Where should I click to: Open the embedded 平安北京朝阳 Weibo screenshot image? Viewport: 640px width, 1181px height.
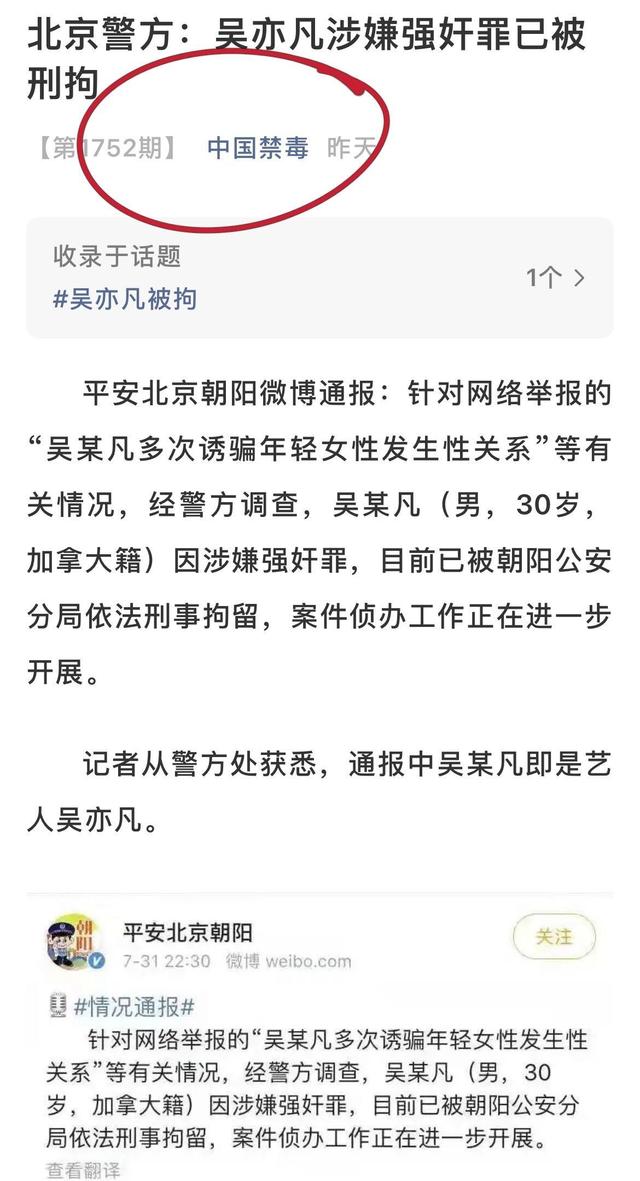coord(320,1038)
